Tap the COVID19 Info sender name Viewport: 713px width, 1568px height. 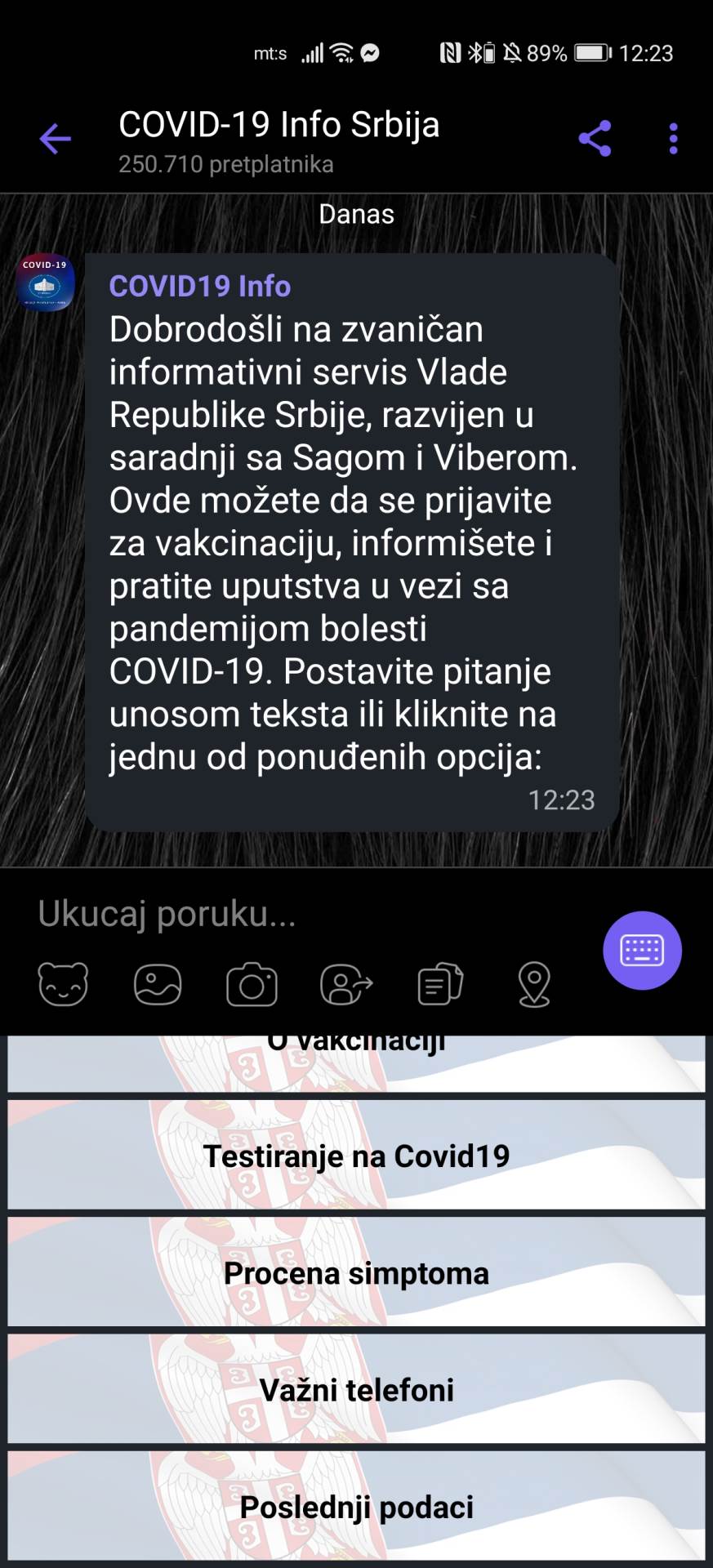(x=198, y=286)
